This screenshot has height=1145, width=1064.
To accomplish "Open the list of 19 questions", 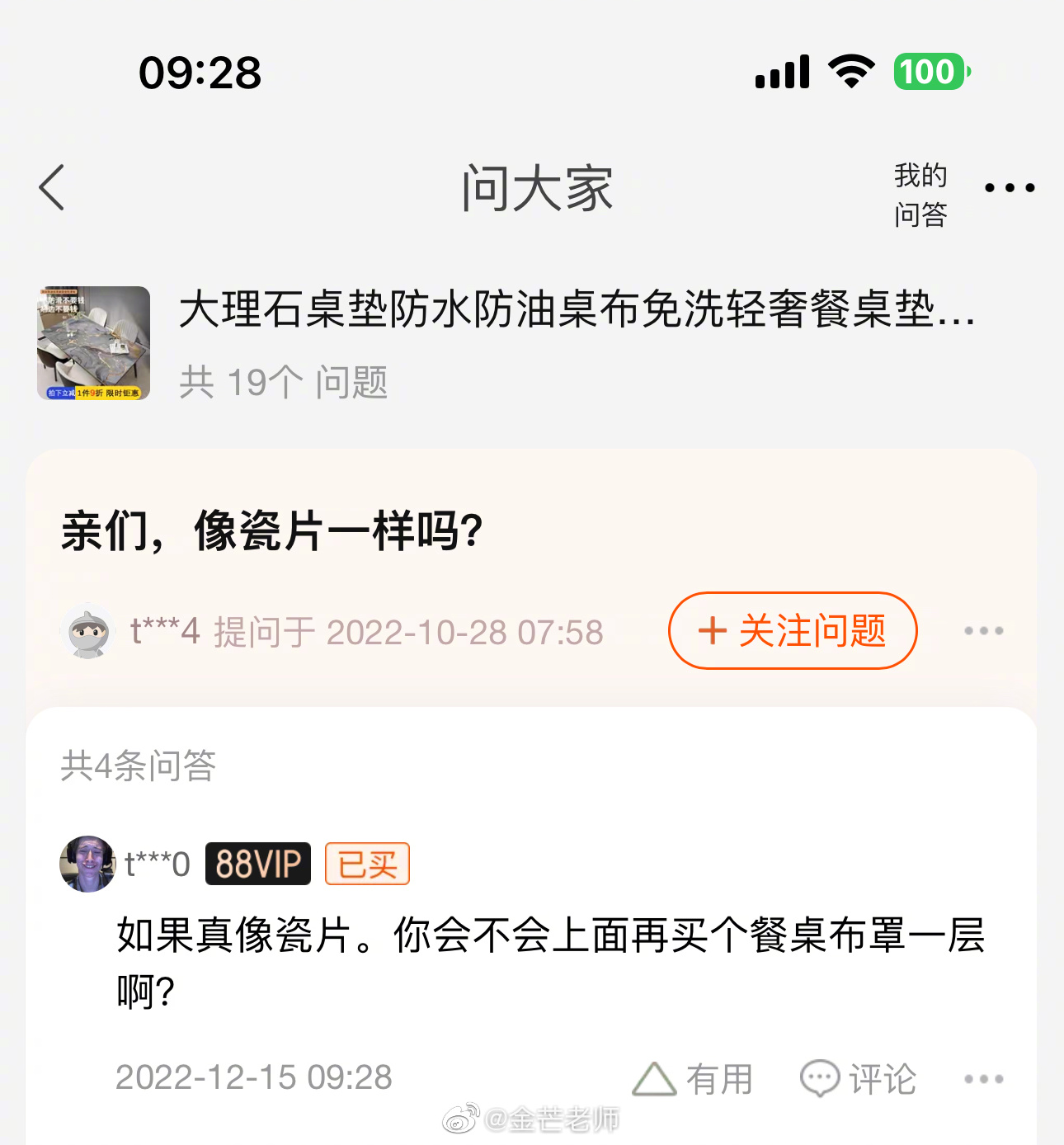I will click(283, 381).
